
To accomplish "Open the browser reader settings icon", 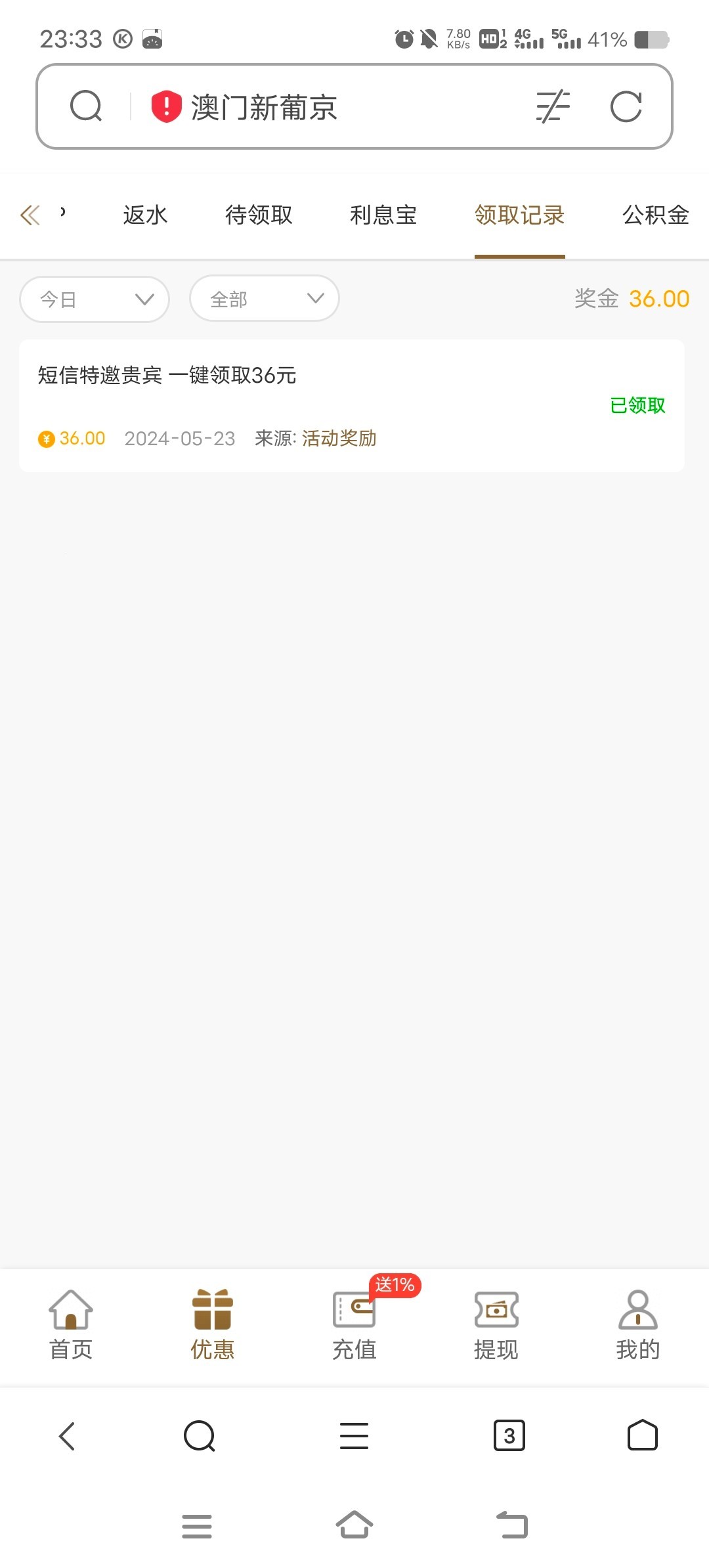I will [553, 106].
